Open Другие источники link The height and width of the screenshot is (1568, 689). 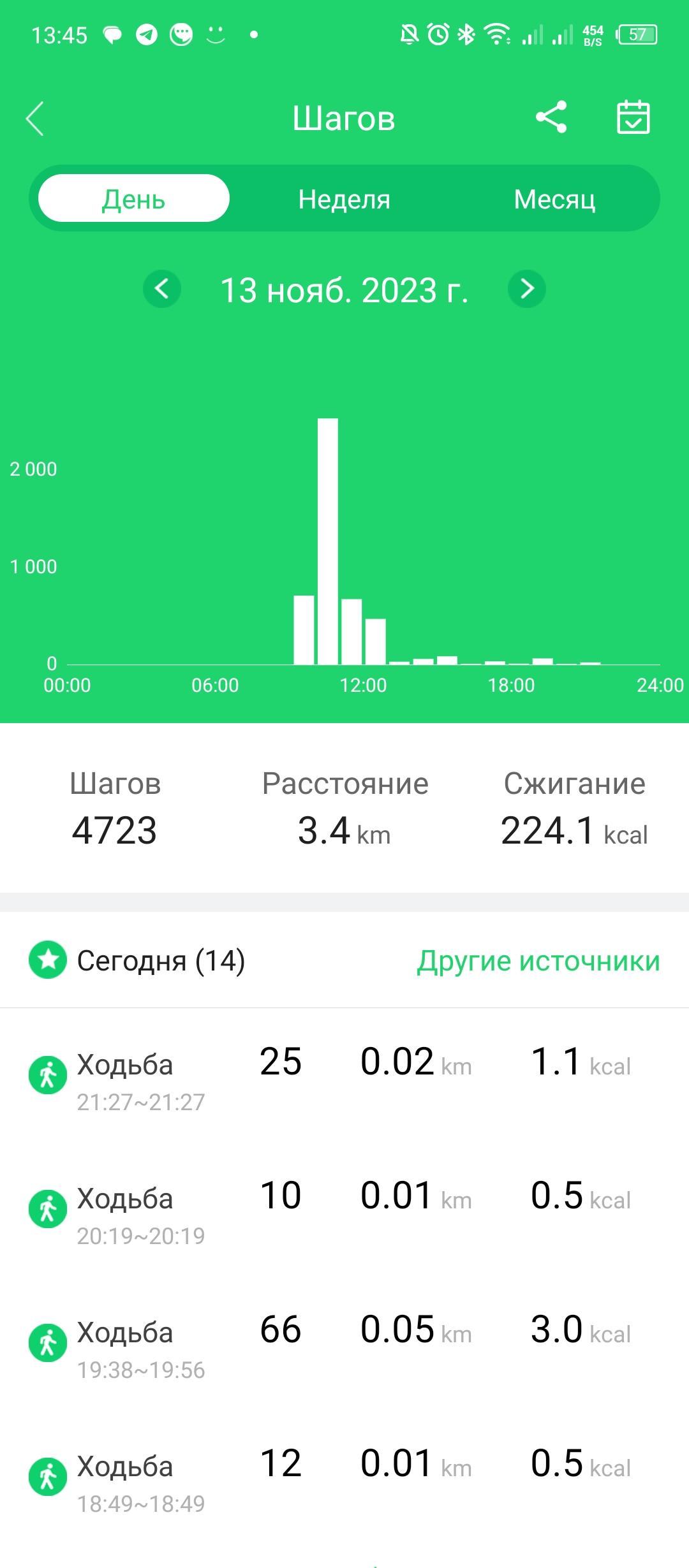pos(538,961)
